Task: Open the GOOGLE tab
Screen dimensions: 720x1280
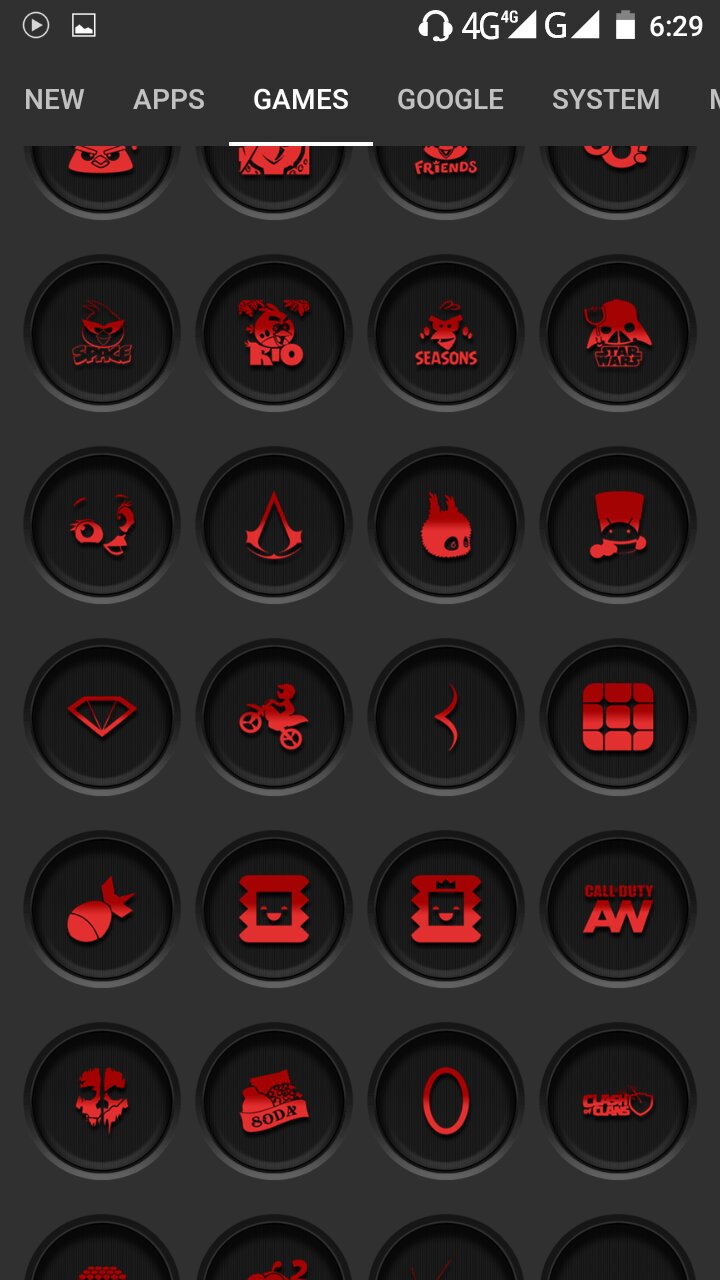Action: [x=450, y=99]
